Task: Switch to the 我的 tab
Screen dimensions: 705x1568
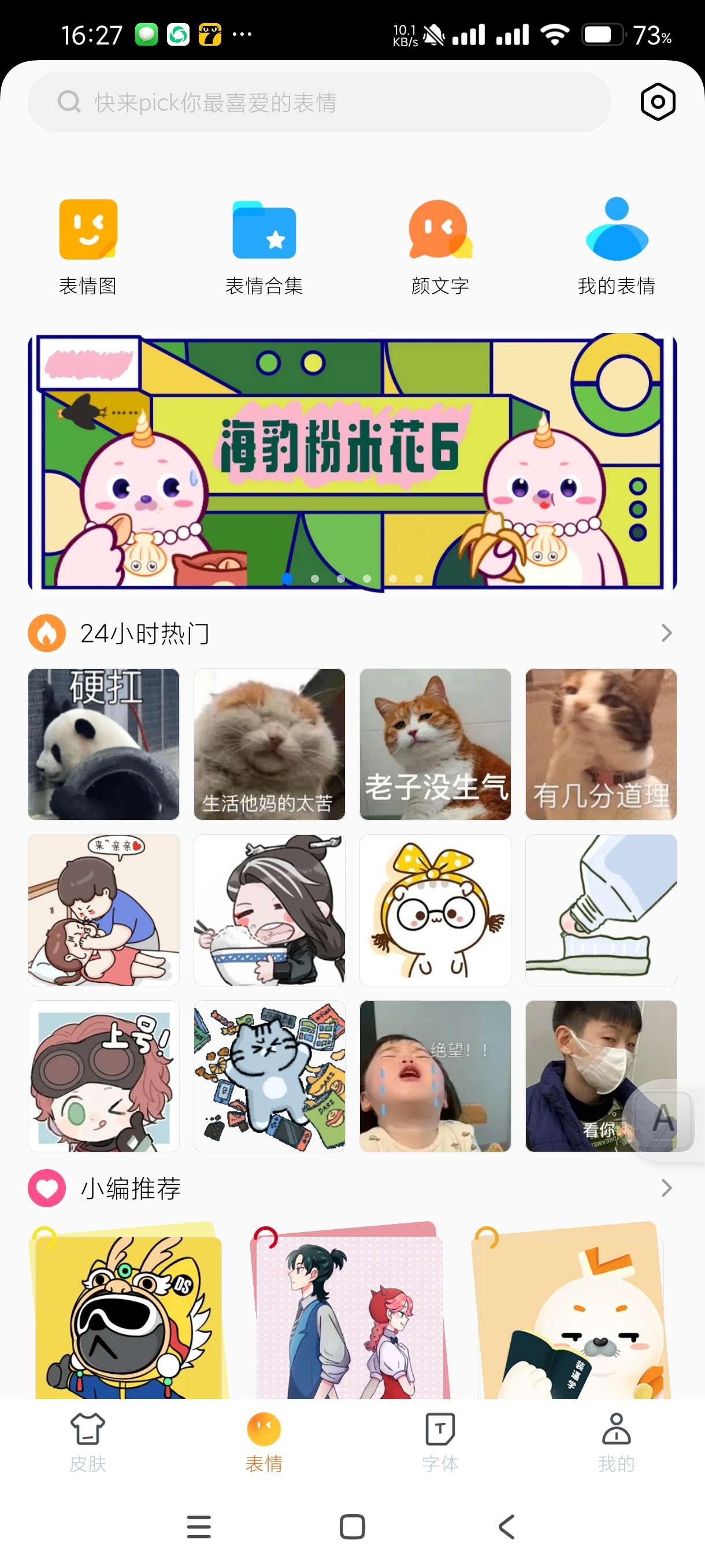Action: click(616, 1441)
